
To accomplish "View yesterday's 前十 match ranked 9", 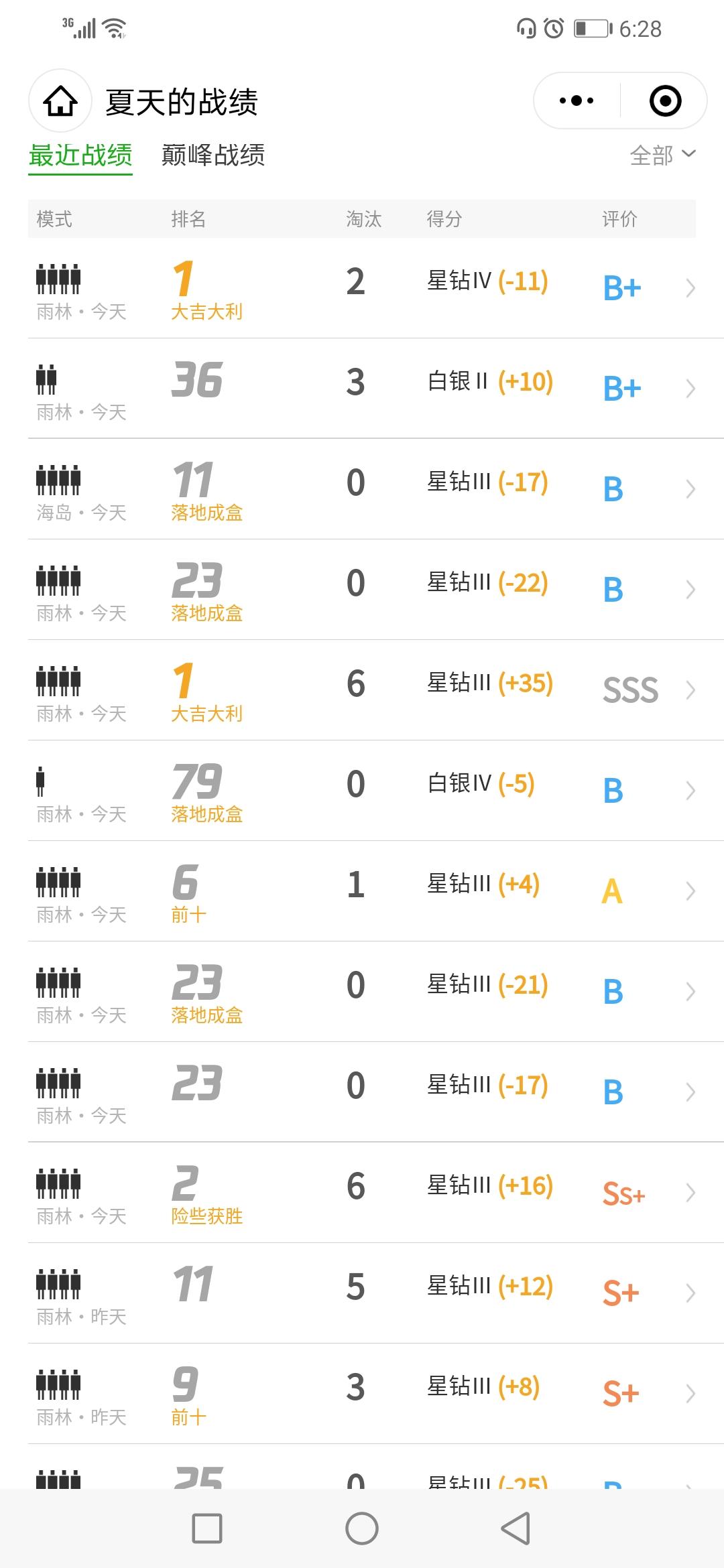I will [x=362, y=1394].
